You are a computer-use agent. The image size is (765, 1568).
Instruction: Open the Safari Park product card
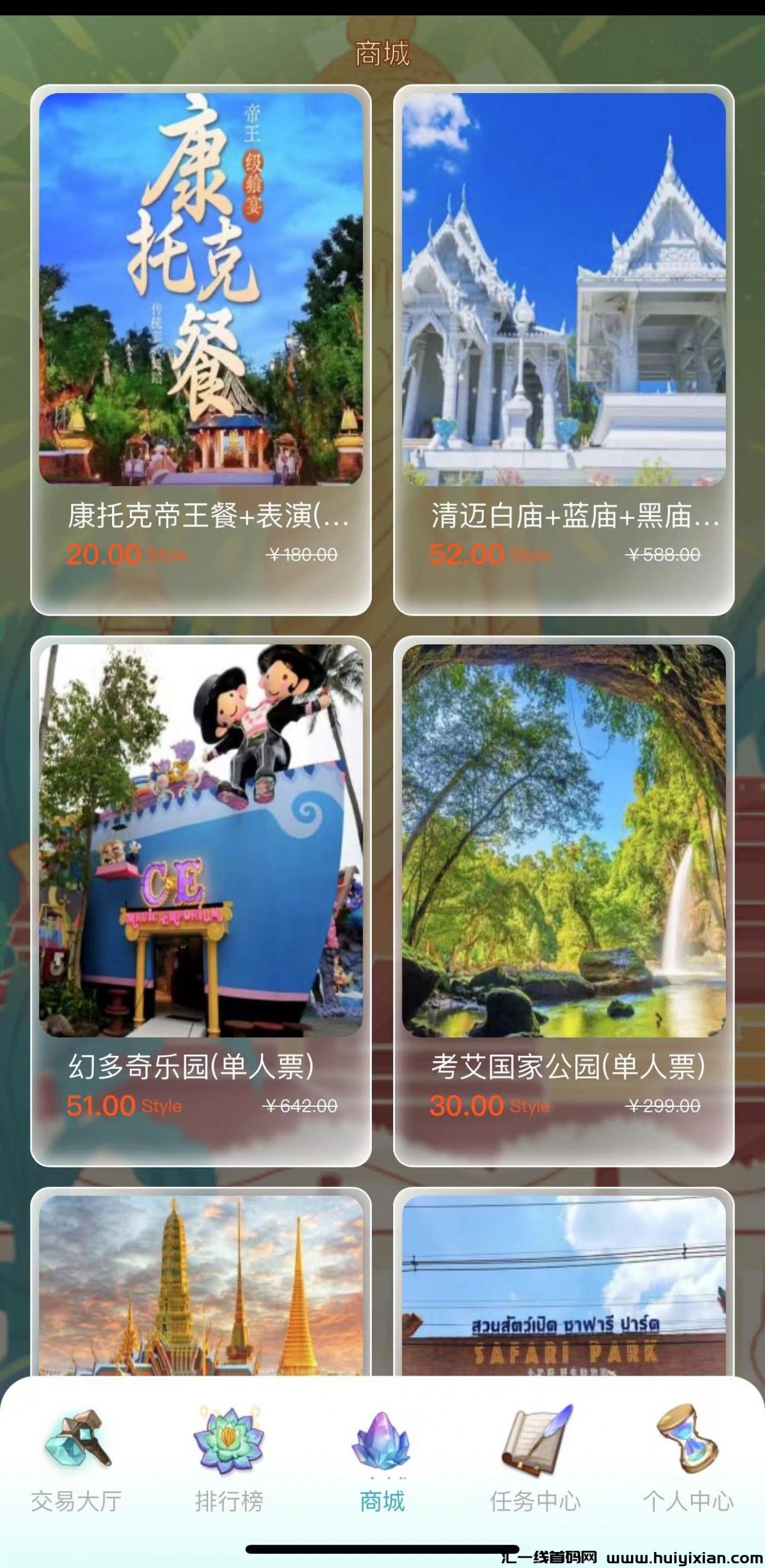[563, 1286]
